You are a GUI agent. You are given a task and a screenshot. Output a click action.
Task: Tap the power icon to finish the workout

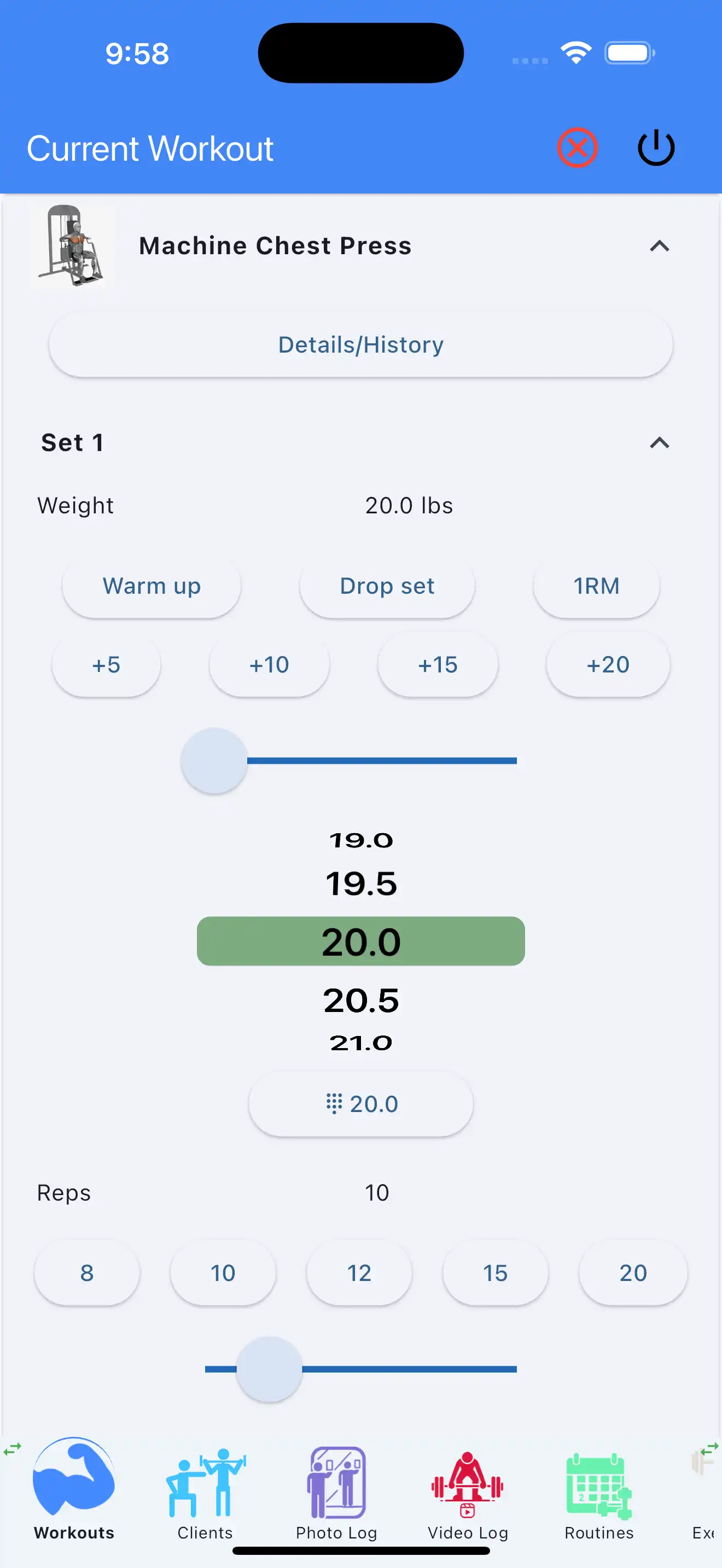(x=656, y=148)
